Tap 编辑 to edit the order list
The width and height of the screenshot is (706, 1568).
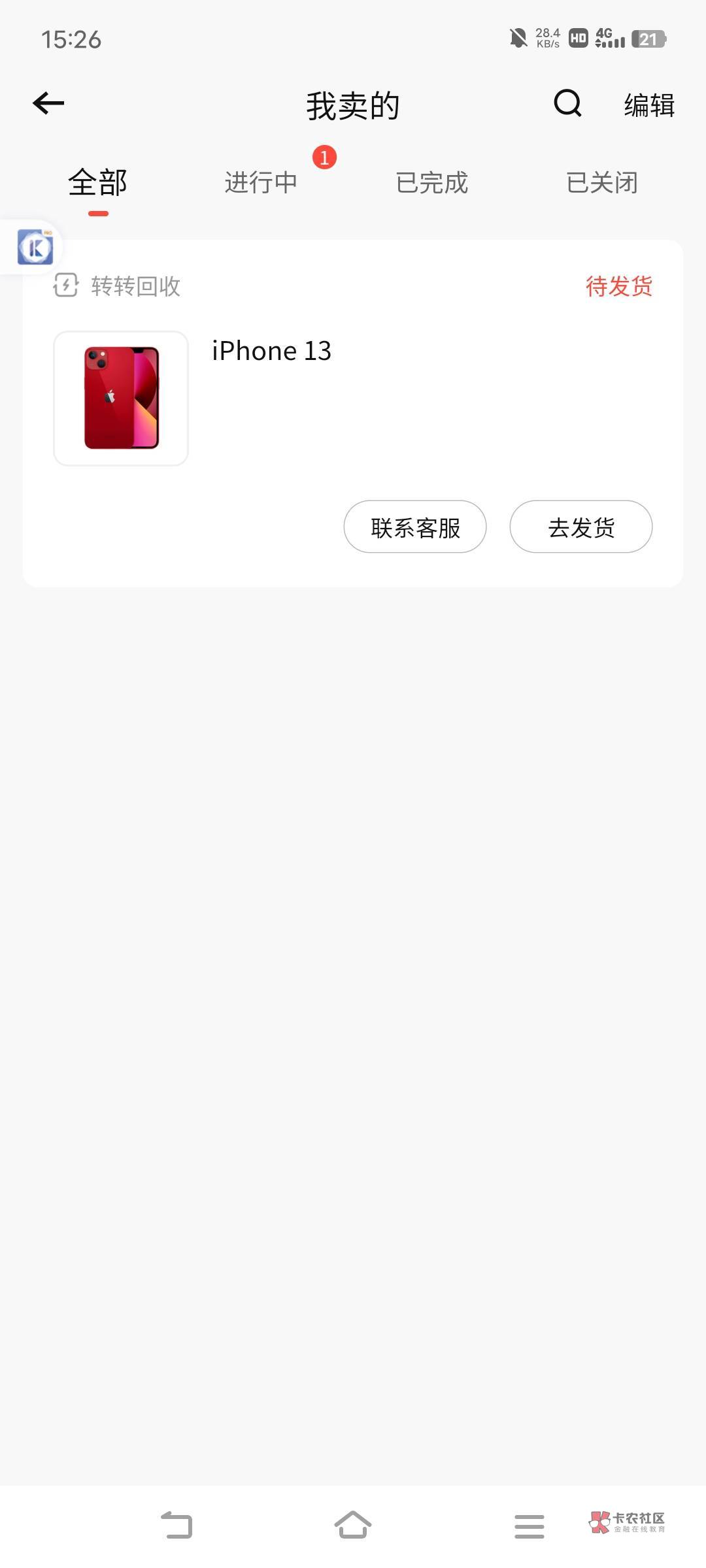click(648, 105)
